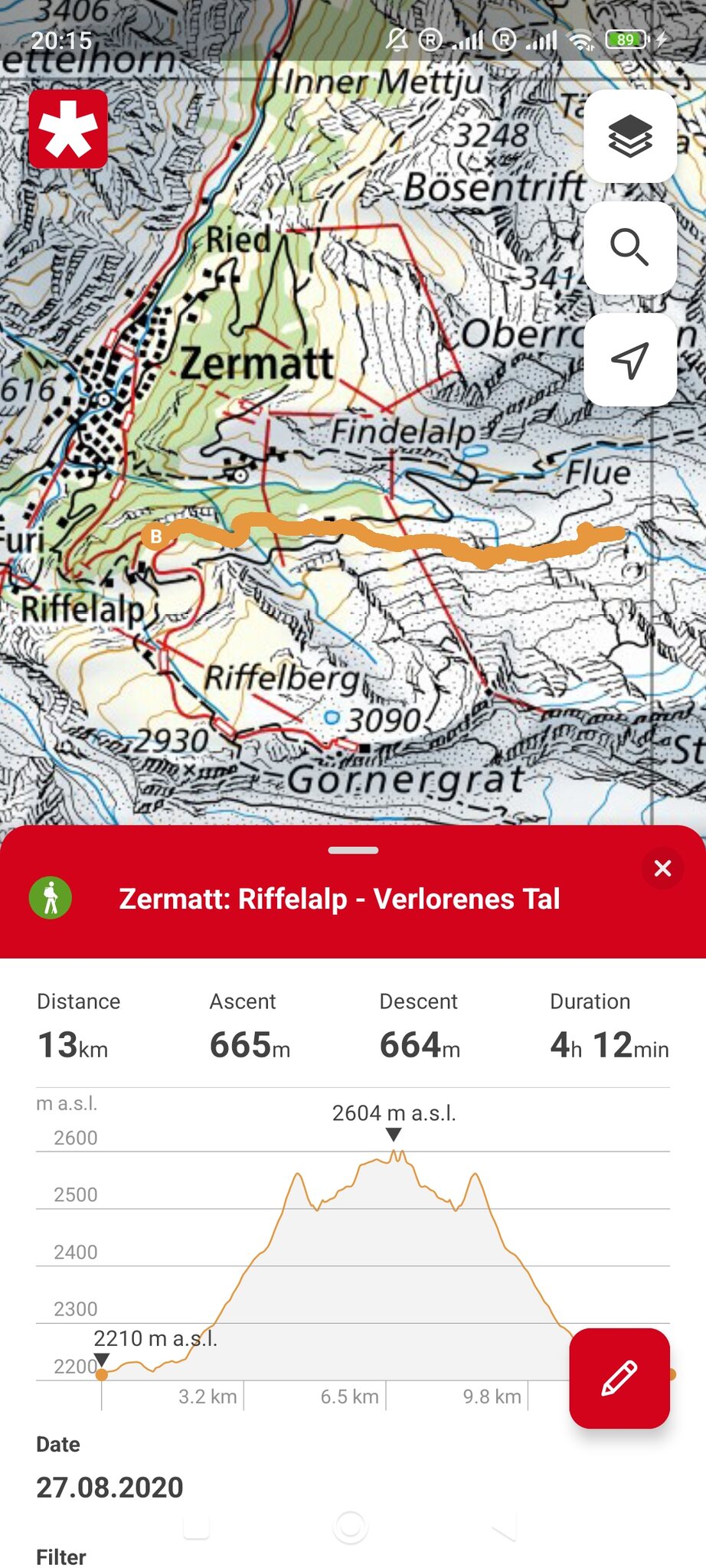
Task: Open the map search
Action: 629,247
